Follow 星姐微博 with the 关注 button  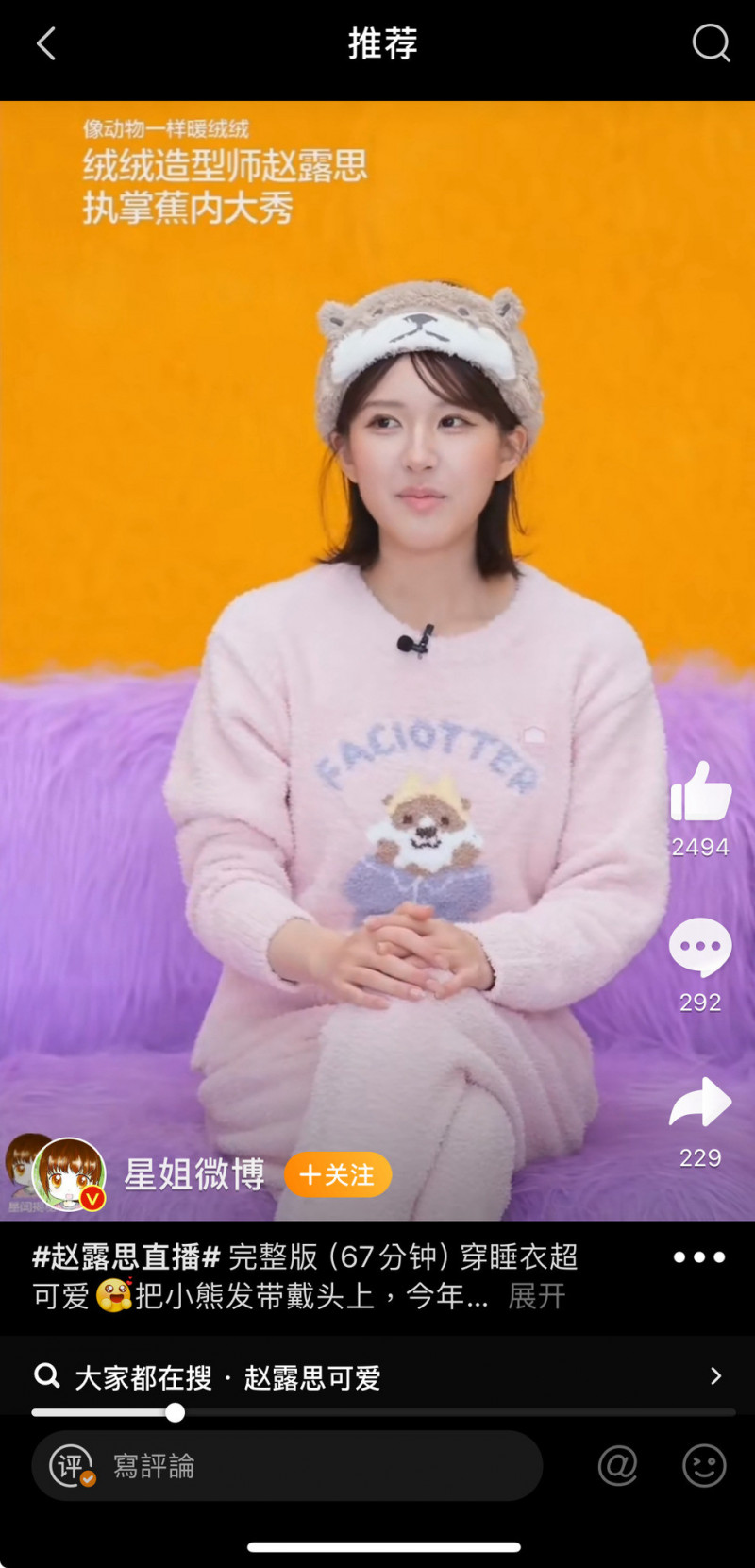(x=338, y=1174)
